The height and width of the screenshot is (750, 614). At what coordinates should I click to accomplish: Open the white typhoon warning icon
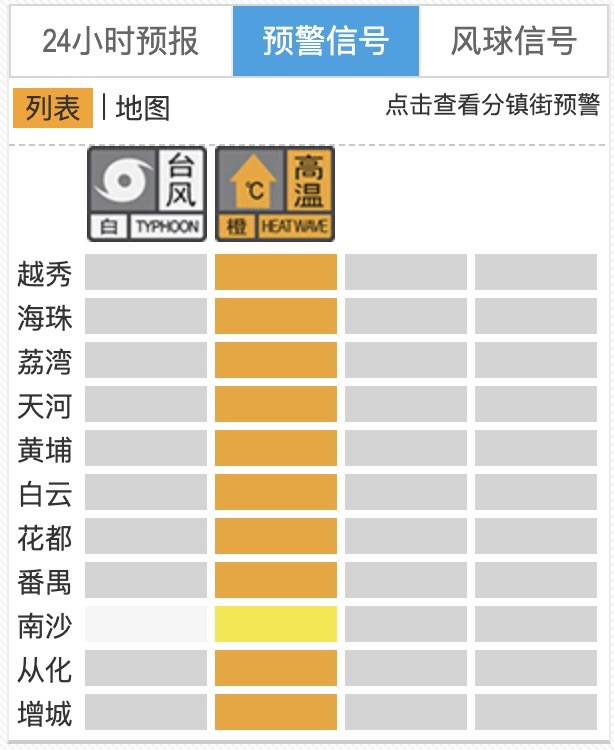[146, 194]
